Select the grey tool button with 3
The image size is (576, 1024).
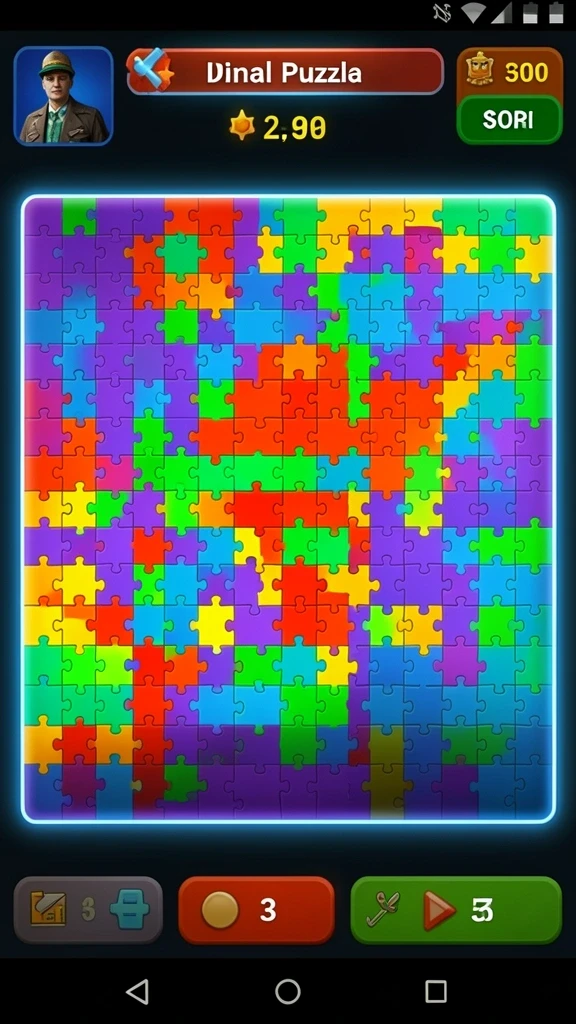point(88,910)
